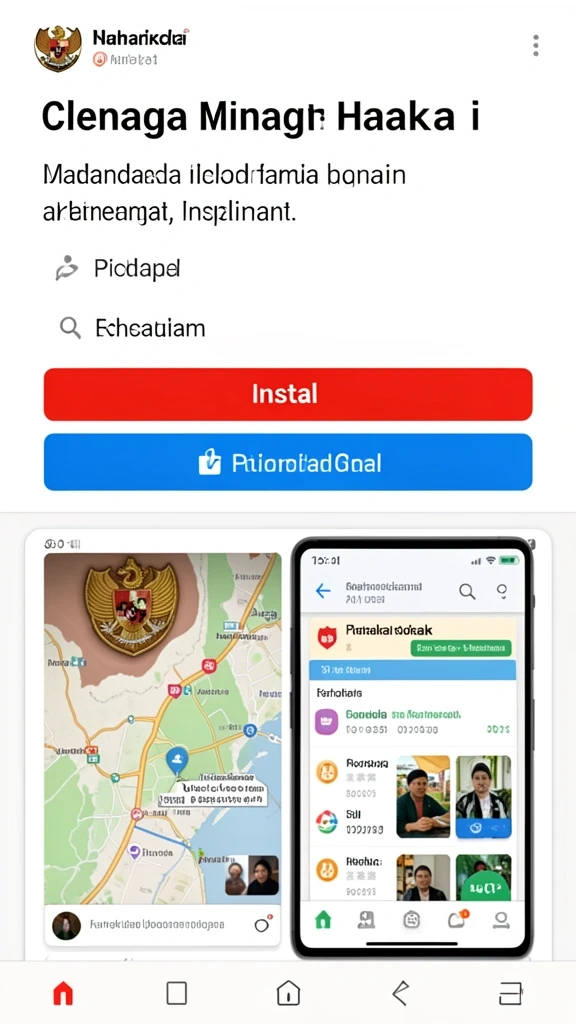The width and height of the screenshot is (576, 1024).
Task: Open the three-dot overflow menu
Action: [536, 46]
